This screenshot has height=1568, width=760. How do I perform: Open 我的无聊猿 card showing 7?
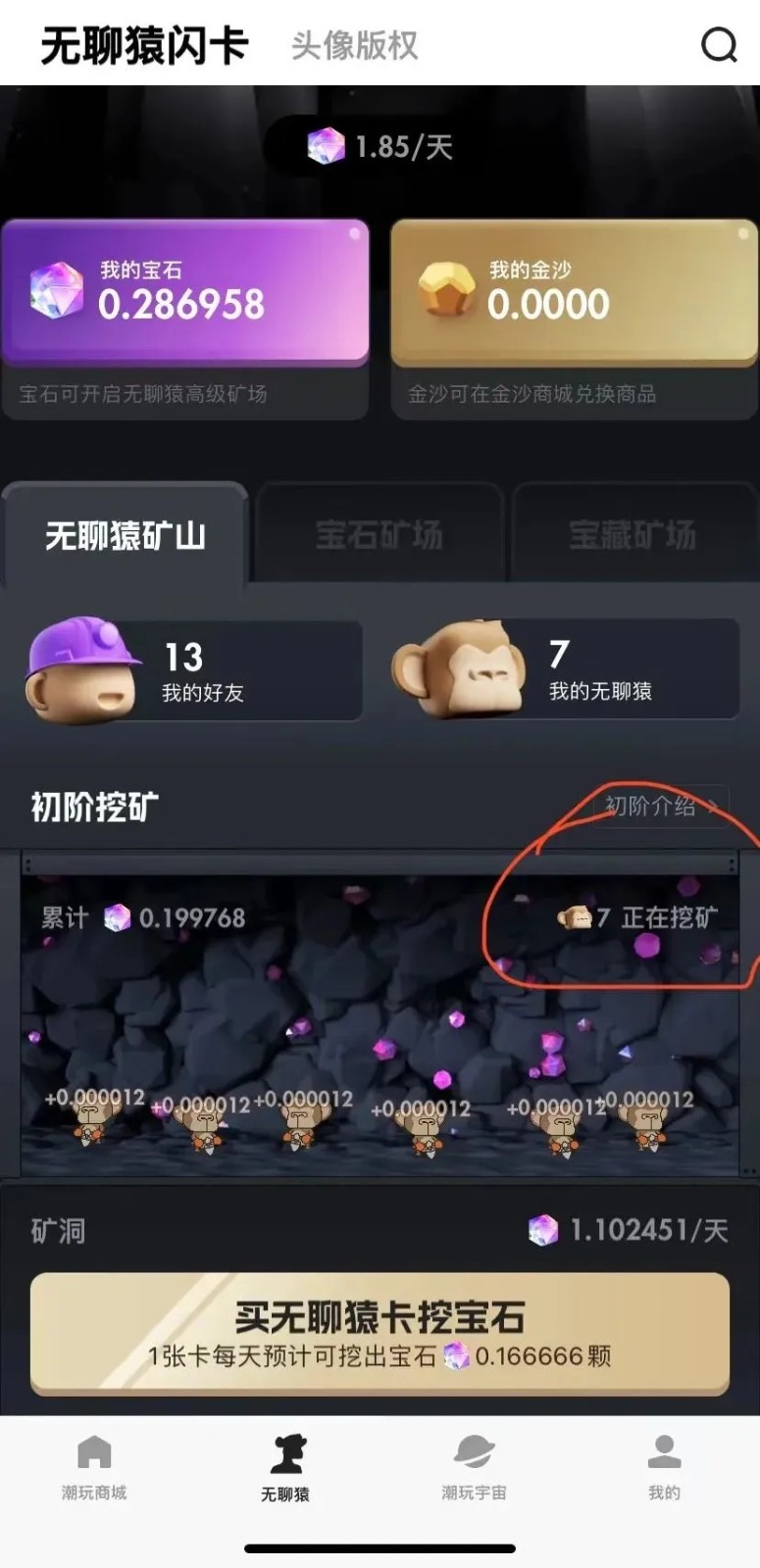point(567,670)
